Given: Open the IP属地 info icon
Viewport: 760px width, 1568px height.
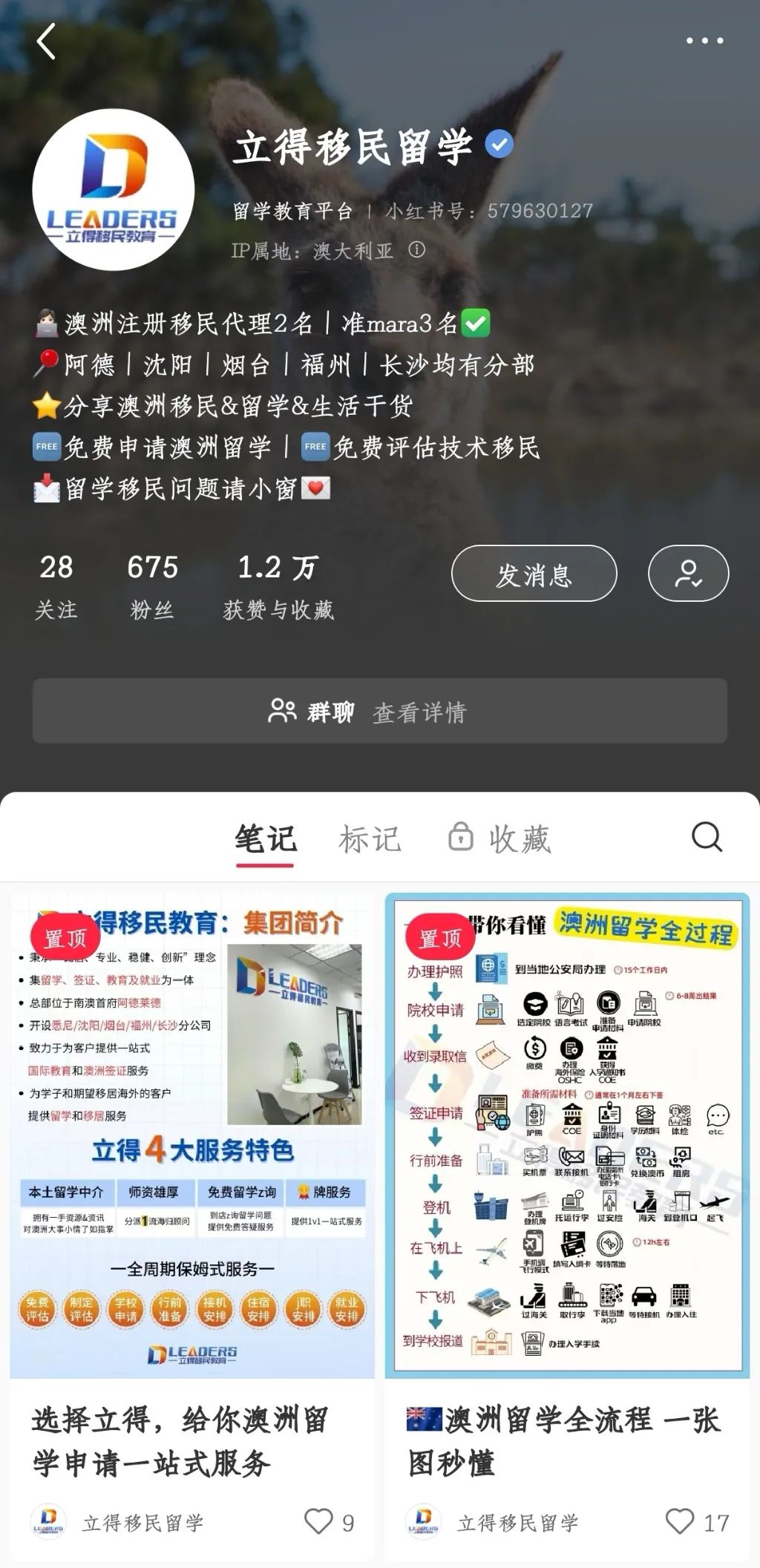Looking at the screenshot, I should tap(417, 250).
